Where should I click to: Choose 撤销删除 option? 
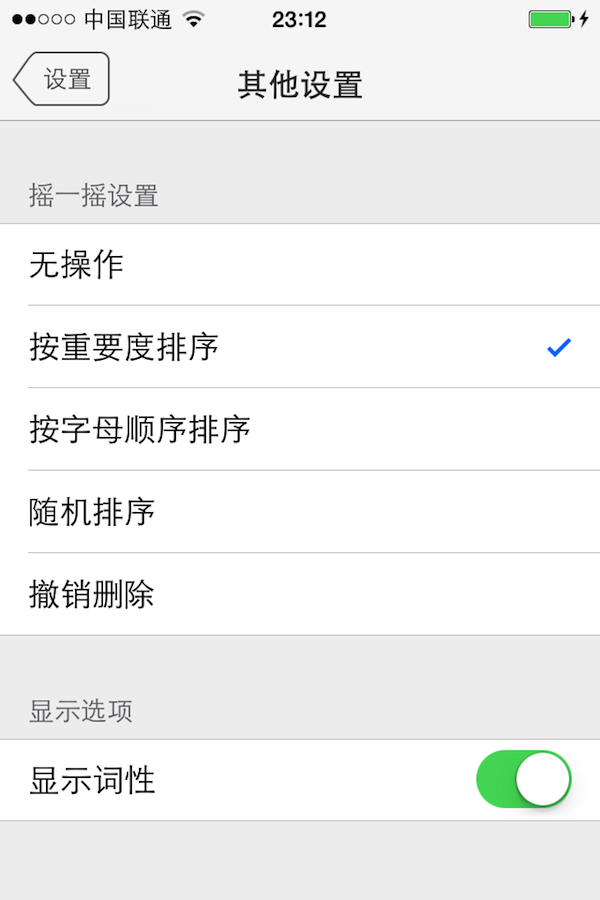tap(300, 594)
